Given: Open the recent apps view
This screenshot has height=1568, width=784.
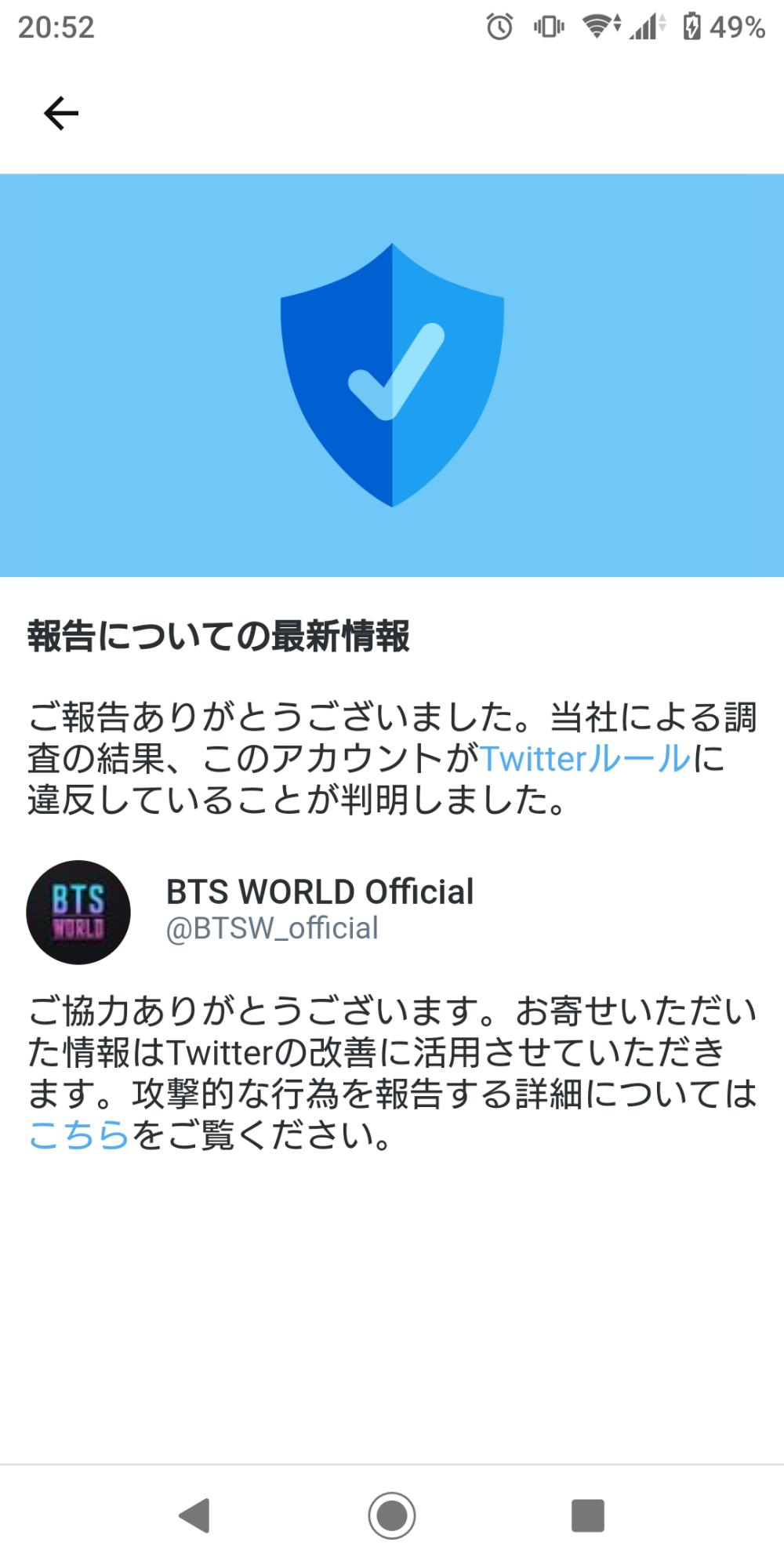Looking at the screenshot, I should [x=588, y=1515].
